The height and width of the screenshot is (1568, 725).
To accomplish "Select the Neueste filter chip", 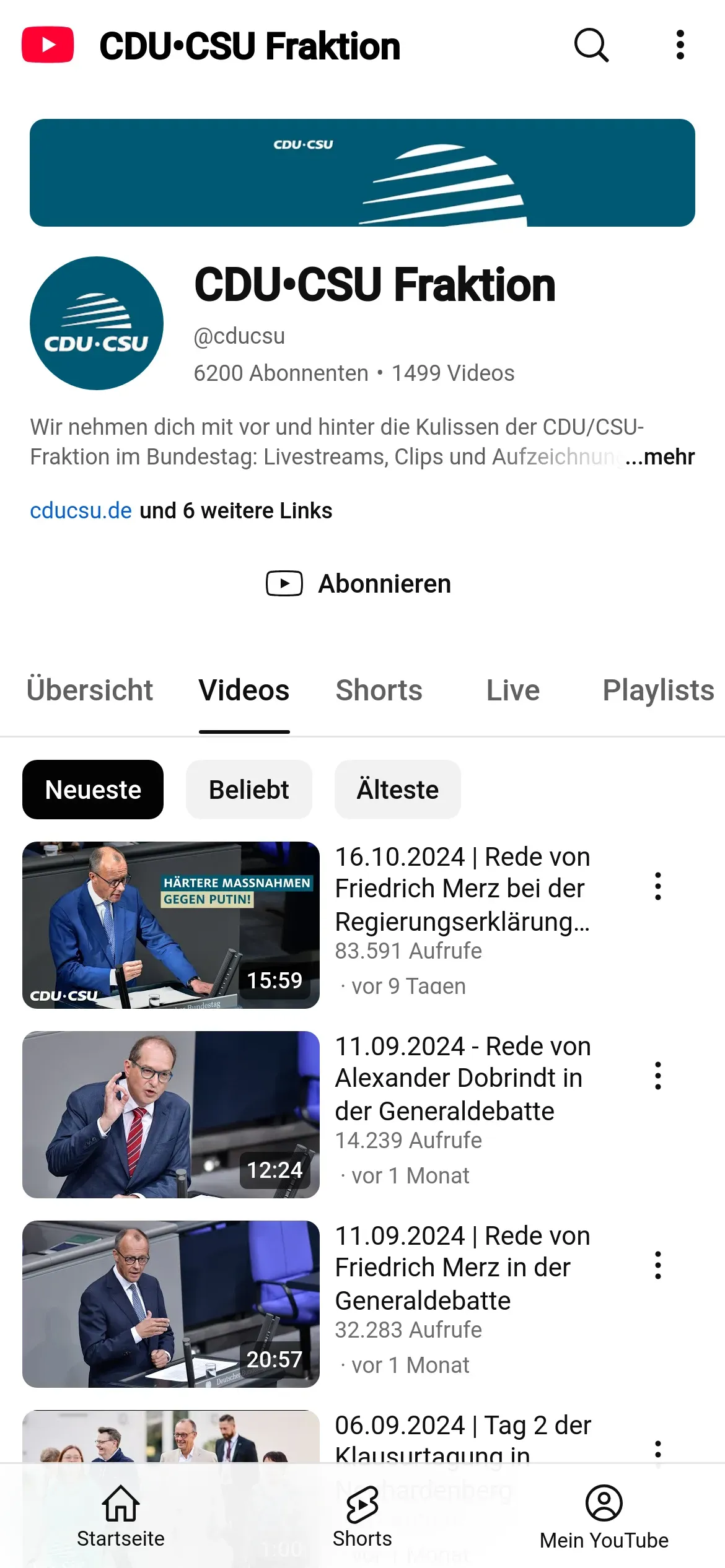I will tap(93, 790).
